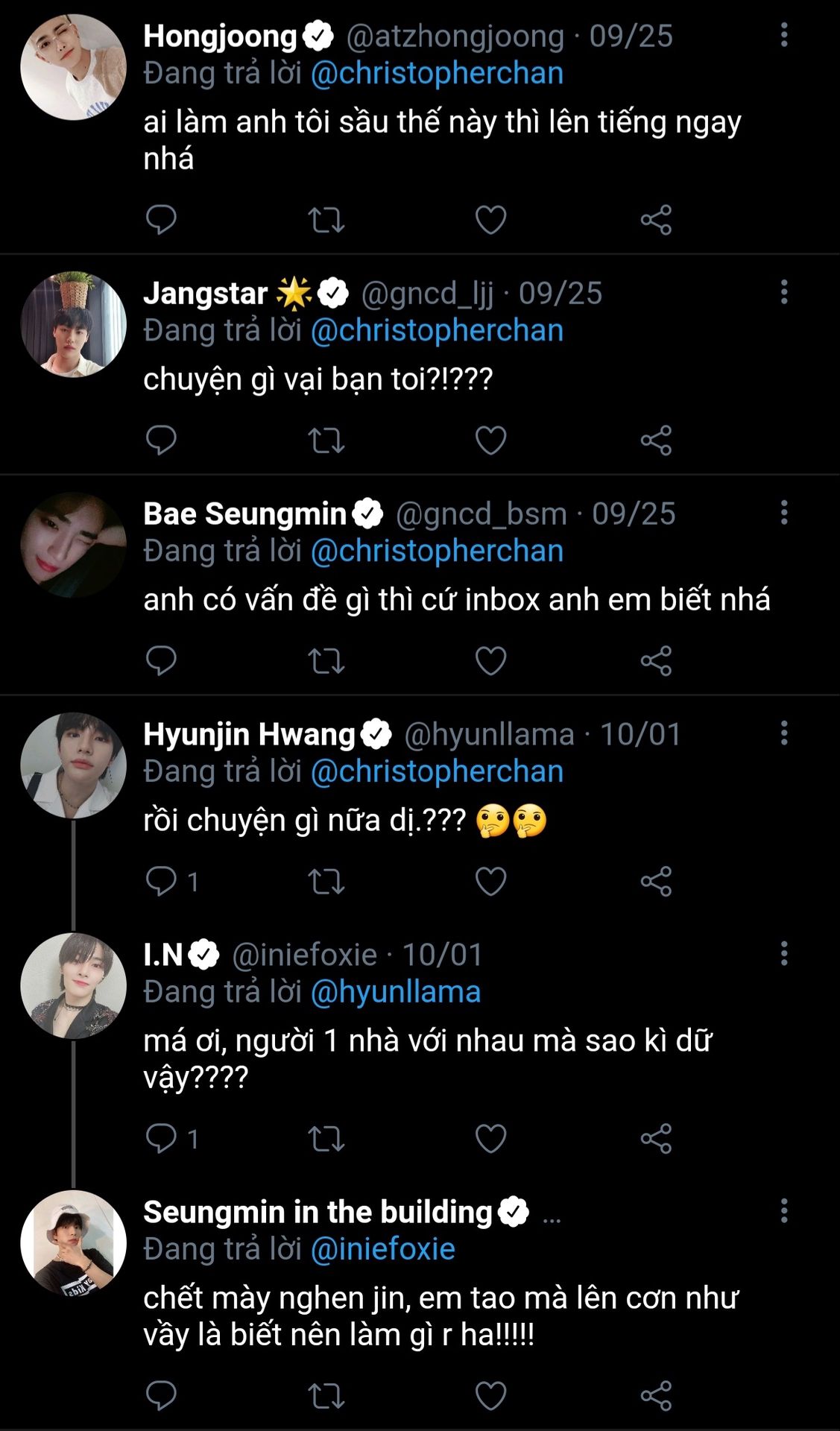View Hongjoong's profile avatar

[x=73, y=67]
